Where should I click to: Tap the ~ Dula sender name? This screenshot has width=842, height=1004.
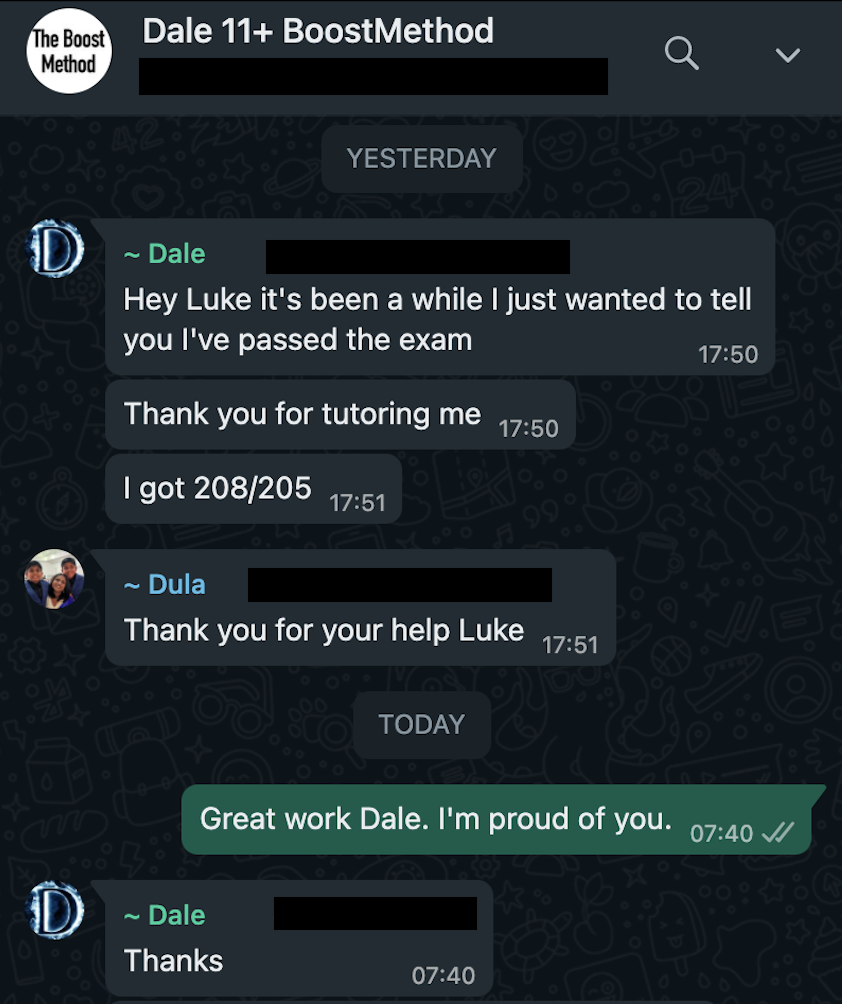165,585
